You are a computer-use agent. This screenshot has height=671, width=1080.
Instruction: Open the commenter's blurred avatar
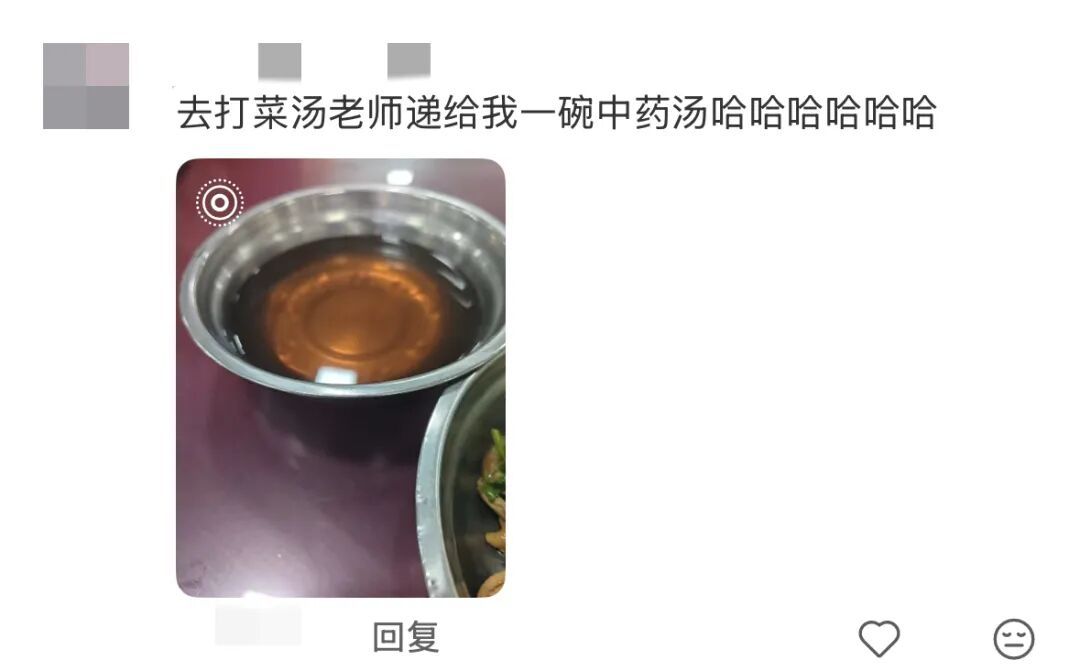[x=86, y=86]
